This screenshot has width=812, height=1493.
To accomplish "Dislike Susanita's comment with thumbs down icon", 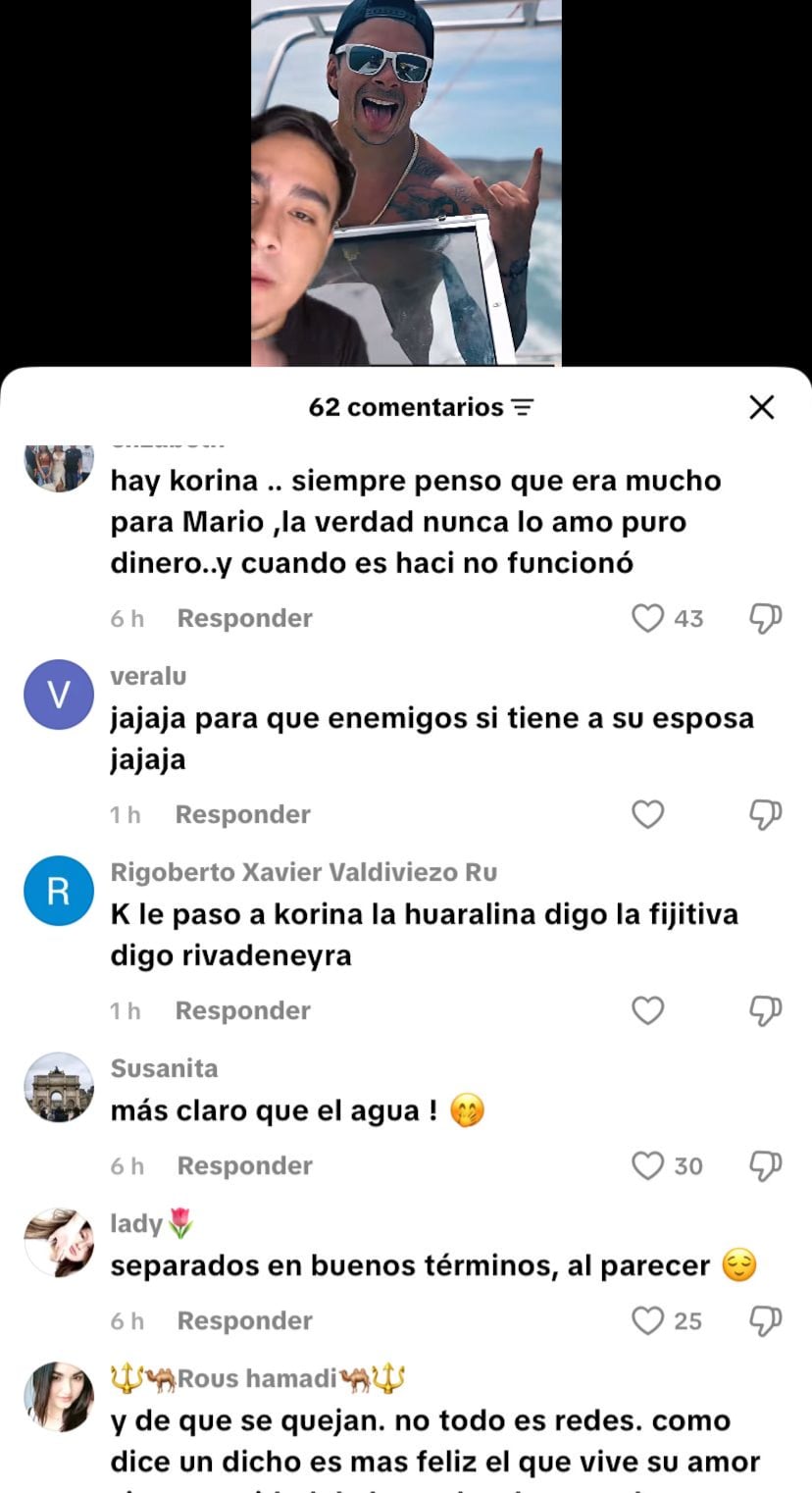I will [x=765, y=1165].
